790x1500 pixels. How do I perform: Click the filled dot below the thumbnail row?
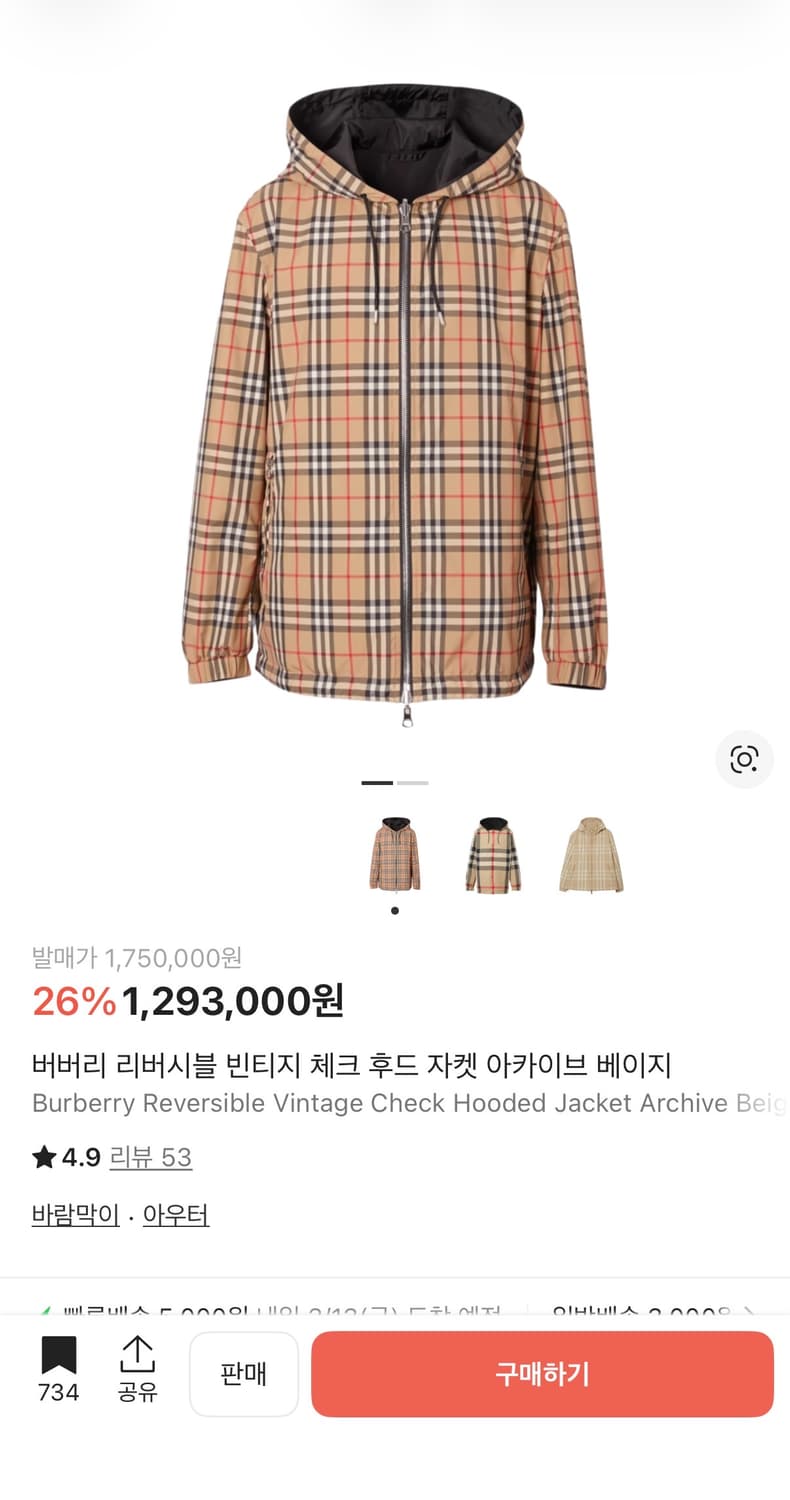pos(394,911)
